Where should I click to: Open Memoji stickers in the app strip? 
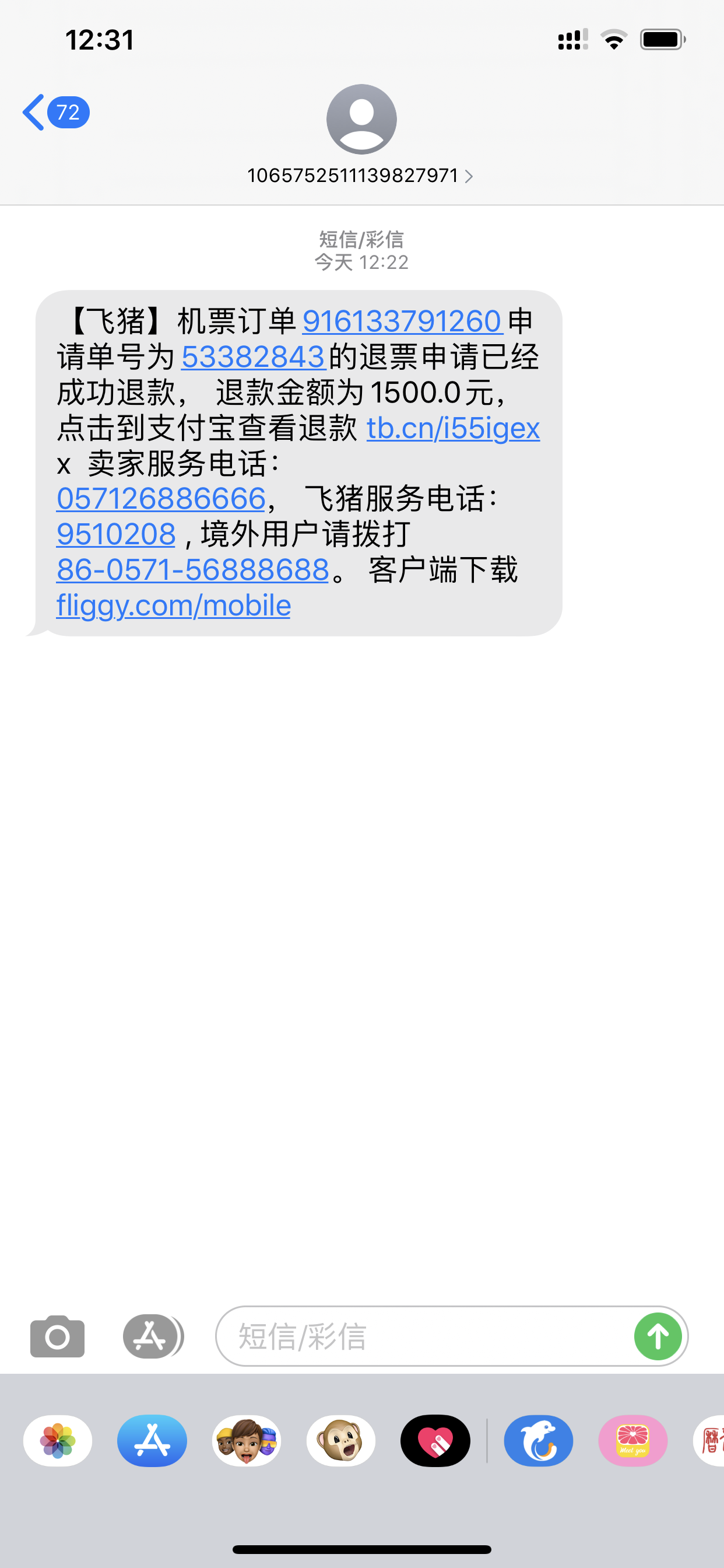pos(247,1441)
